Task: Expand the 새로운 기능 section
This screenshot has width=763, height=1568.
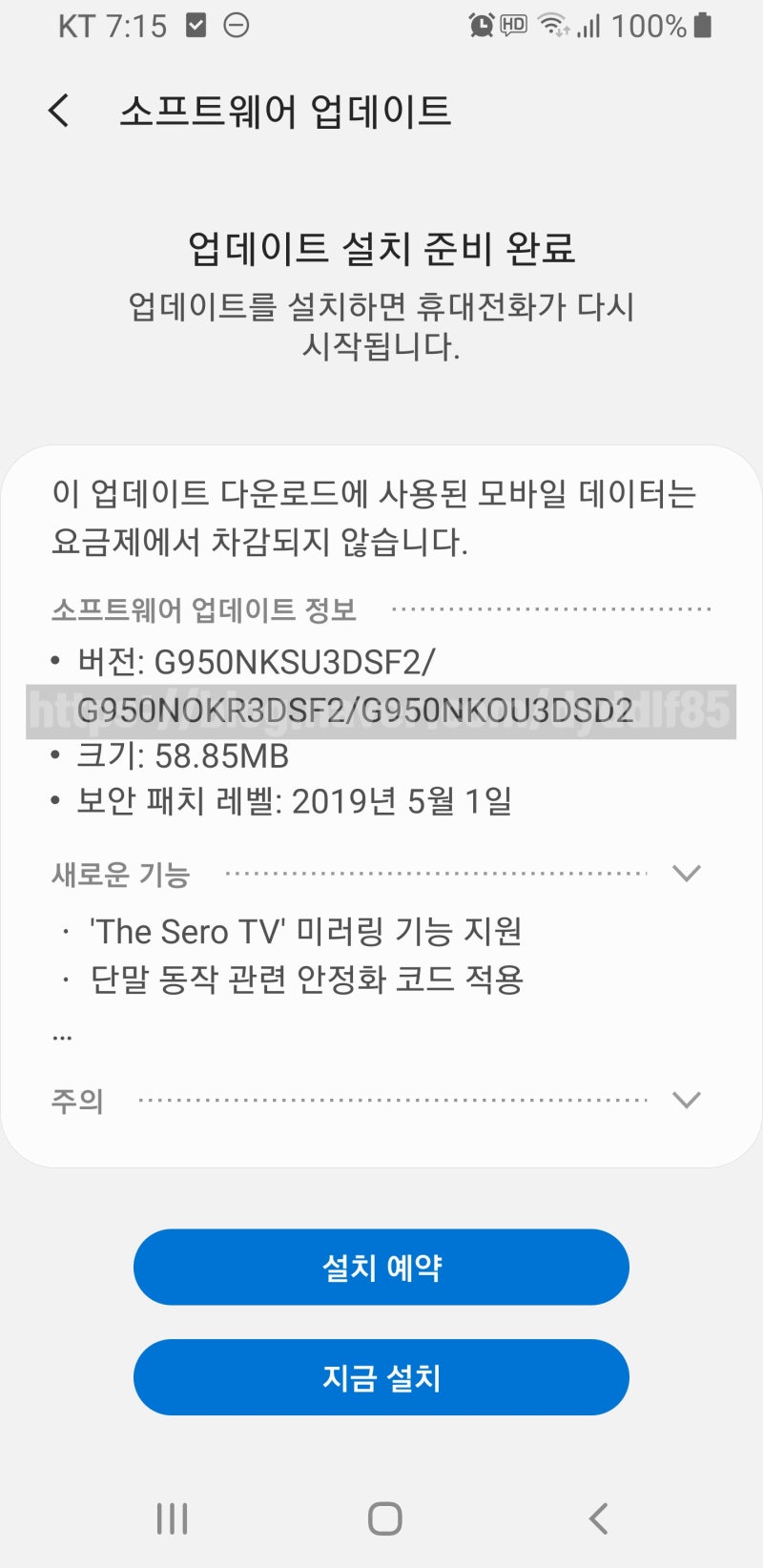Action: coord(687,873)
